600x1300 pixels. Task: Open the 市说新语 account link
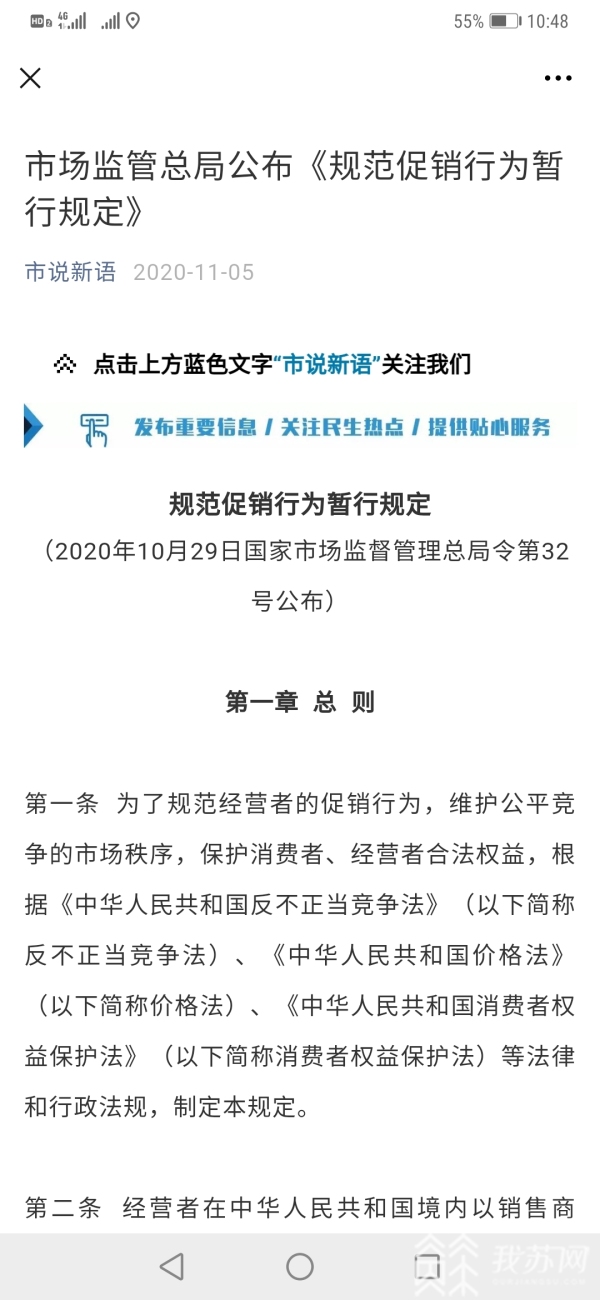tap(71, 272)
